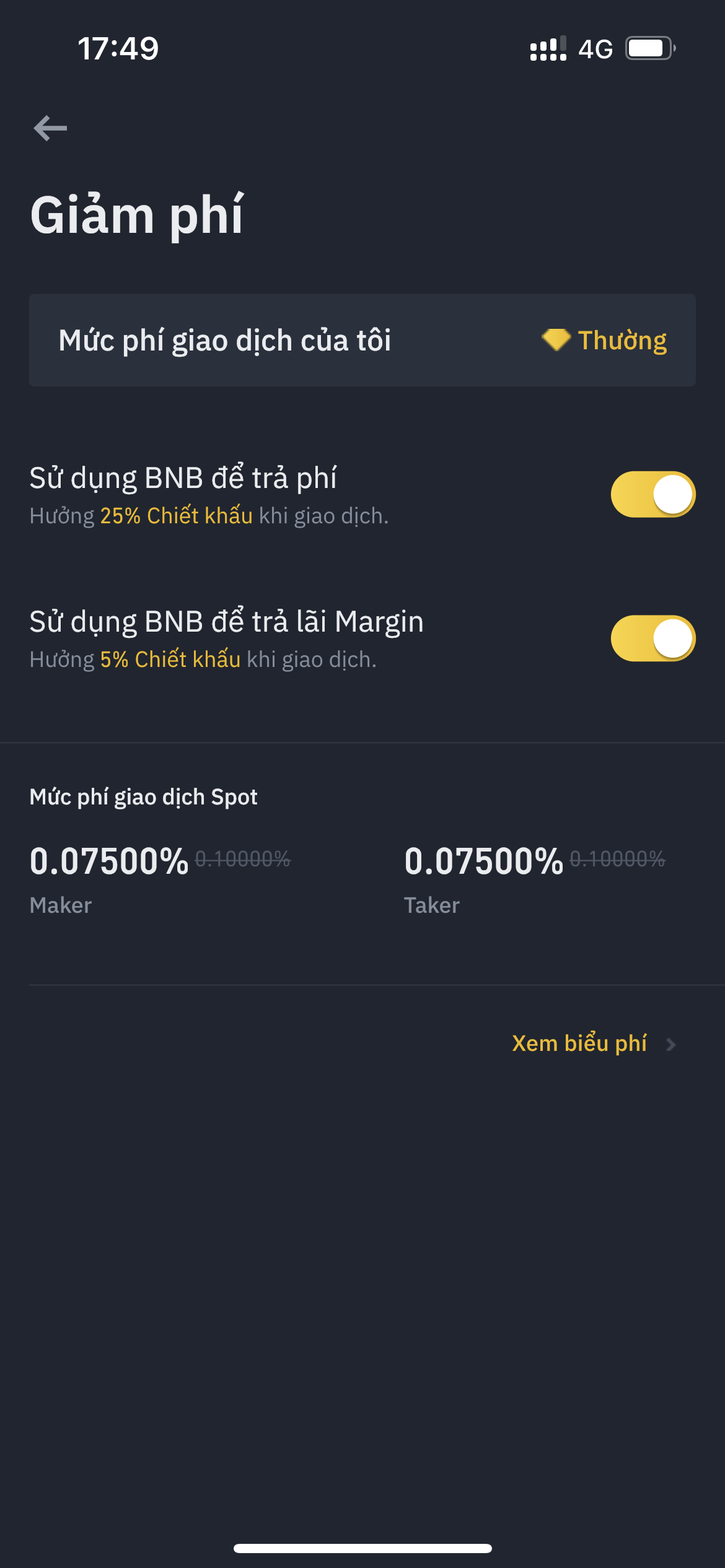Image resolution: width=725 pixels, height=1568 pixels.
Task: Open the "Mức phí giao dịch của tôi" card
Action: point(362,340)
